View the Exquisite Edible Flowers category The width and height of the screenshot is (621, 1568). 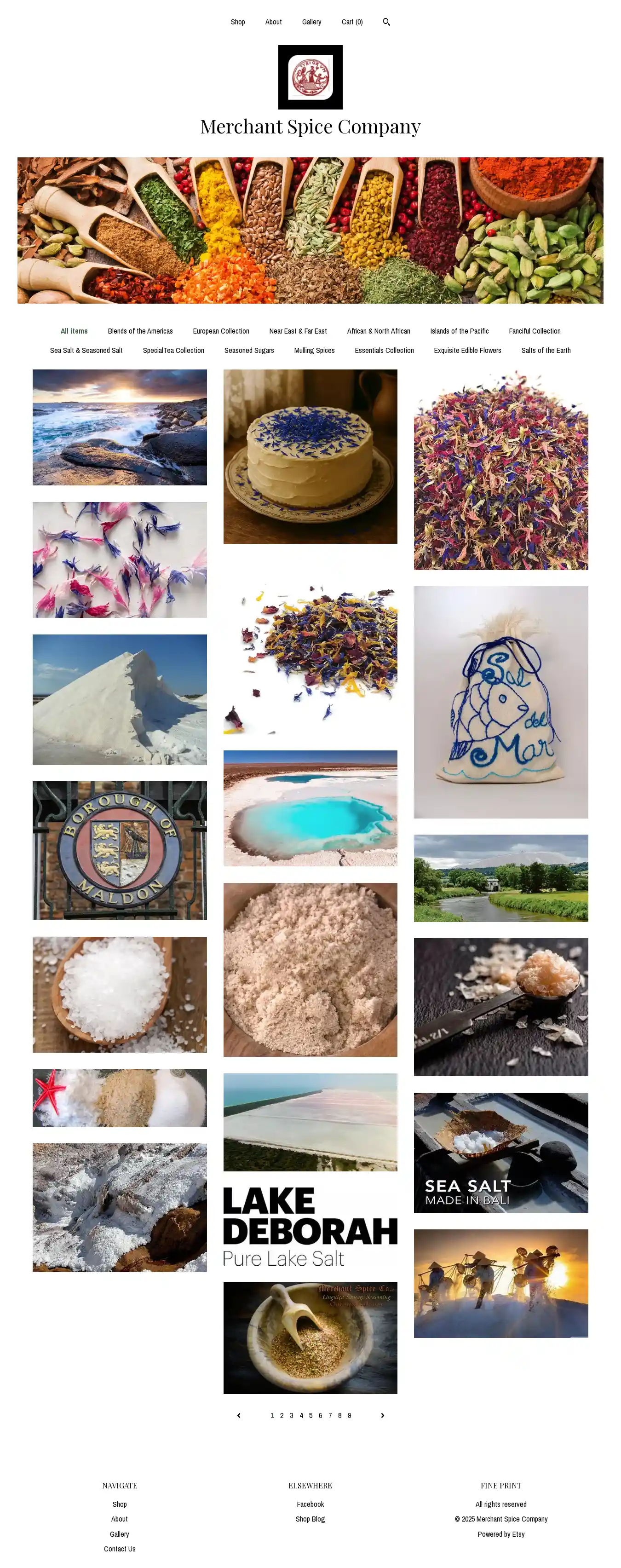coord(467,351)
